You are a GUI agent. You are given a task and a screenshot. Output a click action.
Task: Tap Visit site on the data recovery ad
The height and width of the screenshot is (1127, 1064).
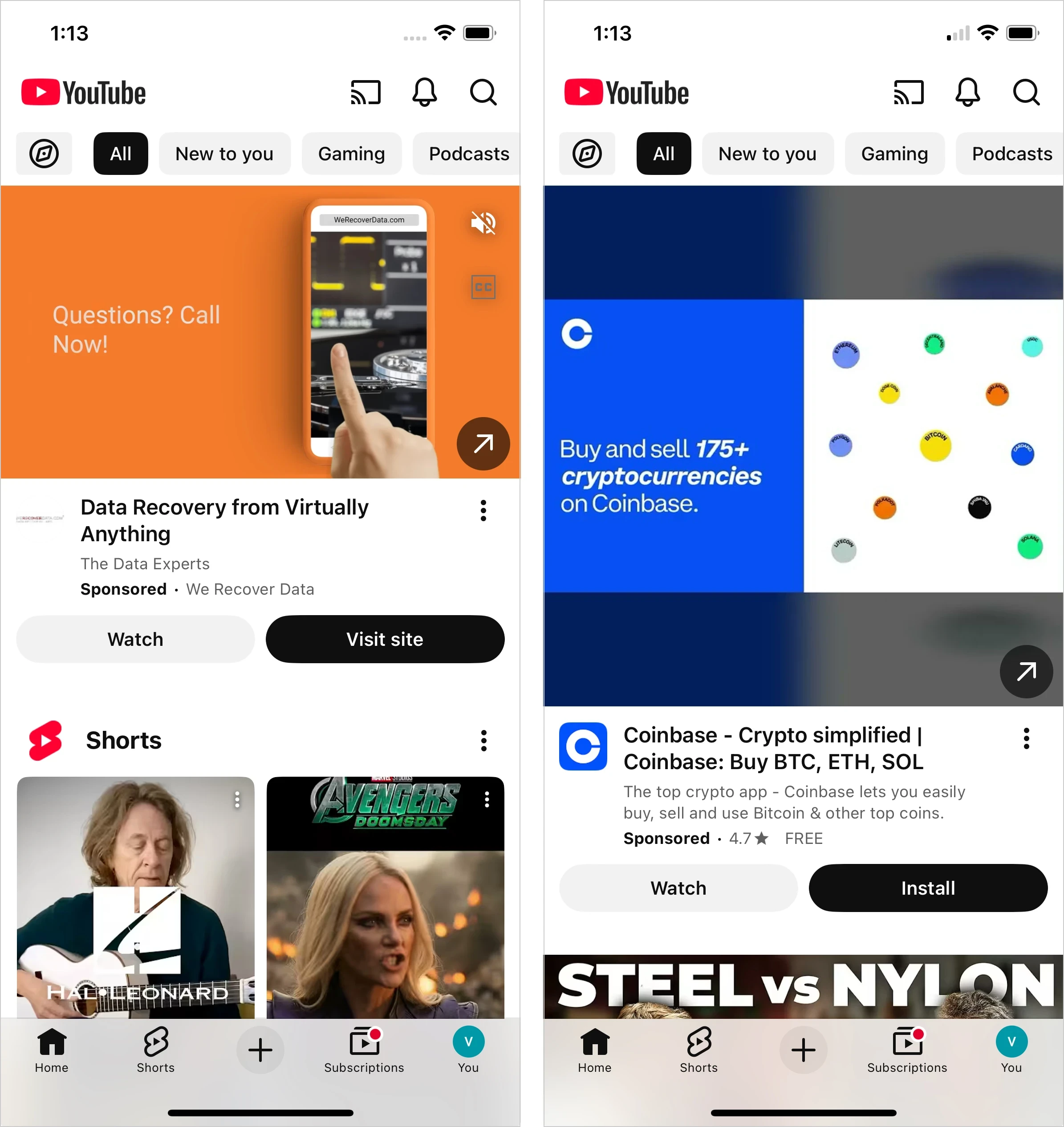pos(385,639)
